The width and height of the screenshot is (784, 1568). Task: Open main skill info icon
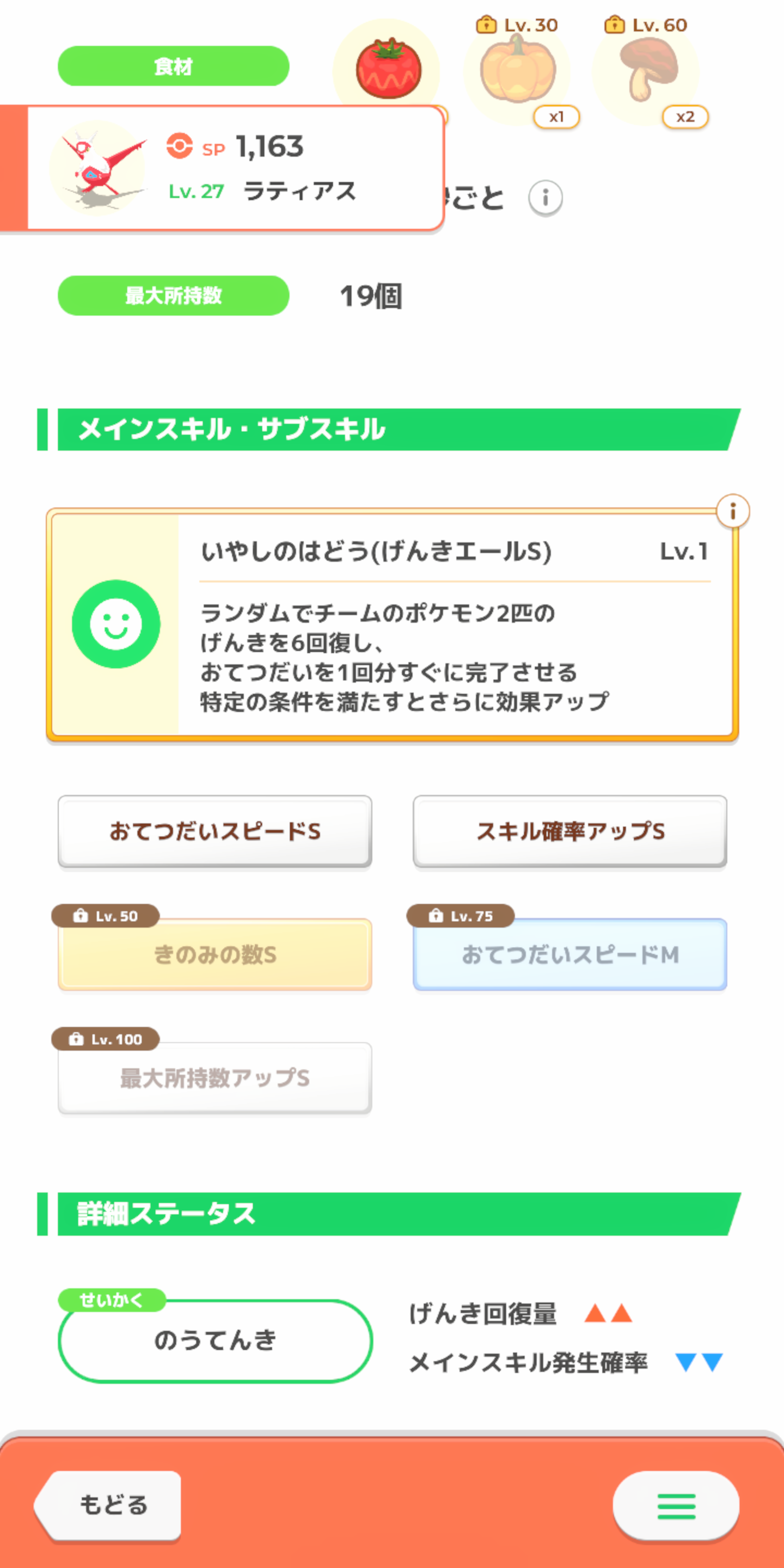[732, 511]
